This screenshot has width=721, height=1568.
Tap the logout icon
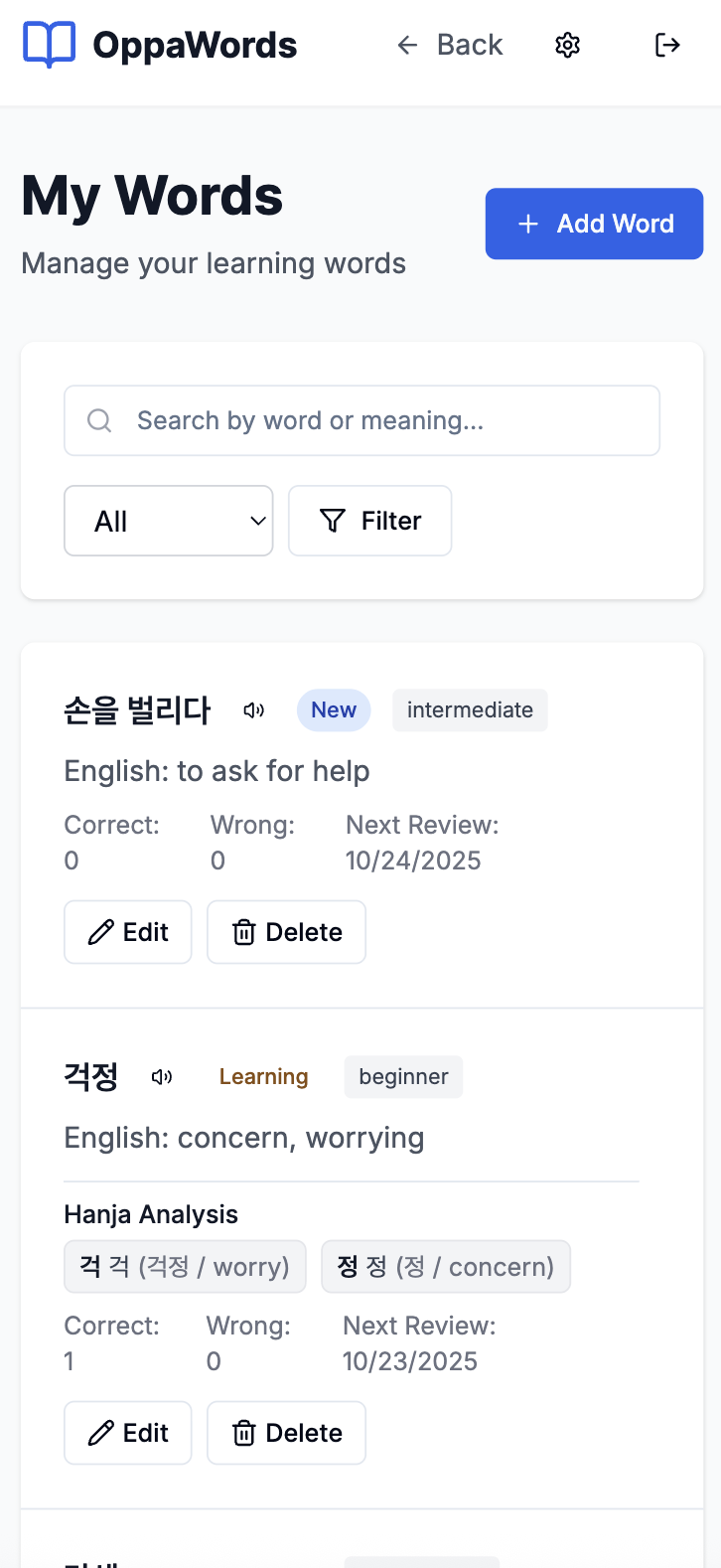tap(667, 45)
